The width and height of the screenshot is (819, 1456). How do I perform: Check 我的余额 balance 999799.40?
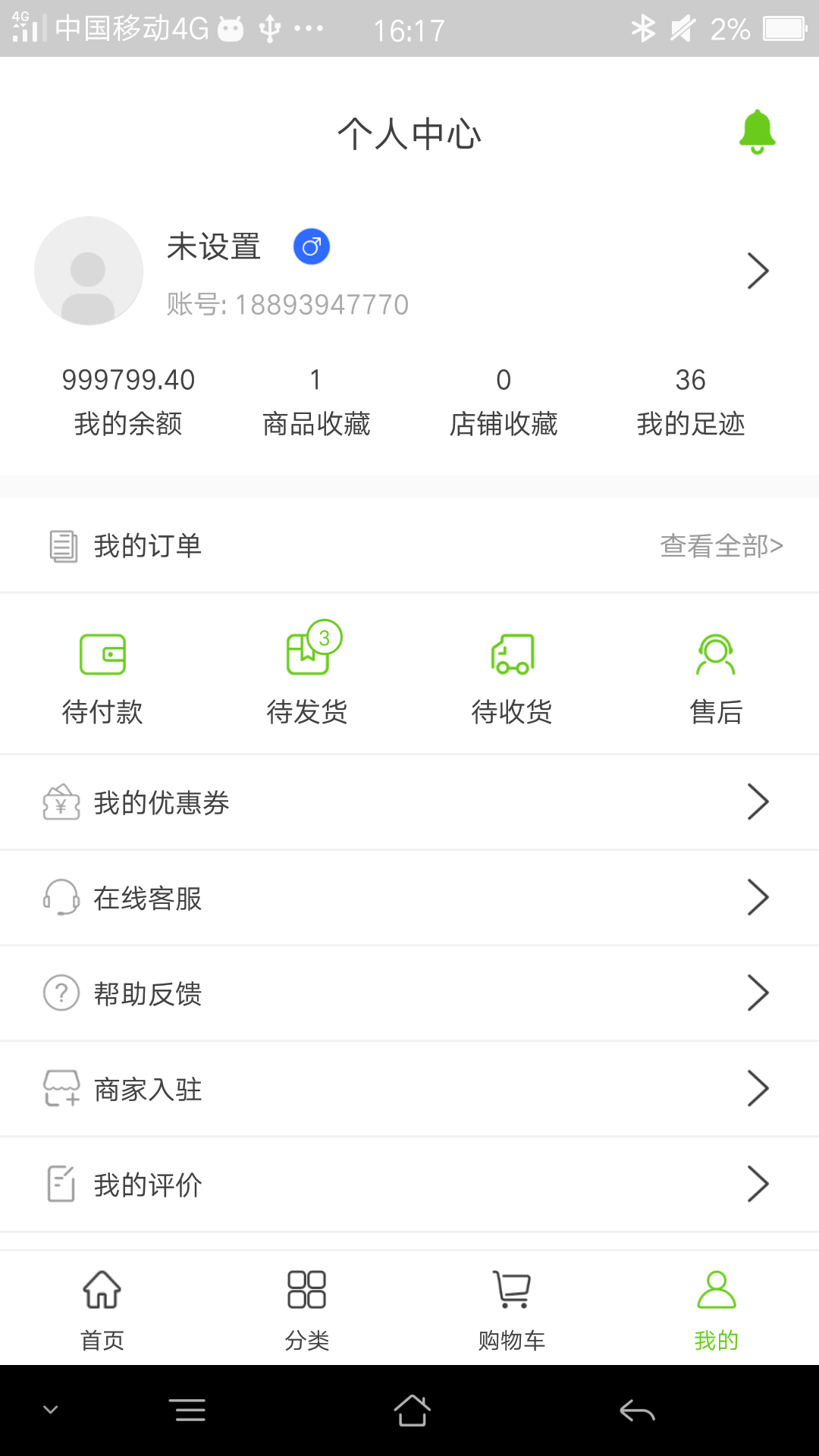[129, 402]
